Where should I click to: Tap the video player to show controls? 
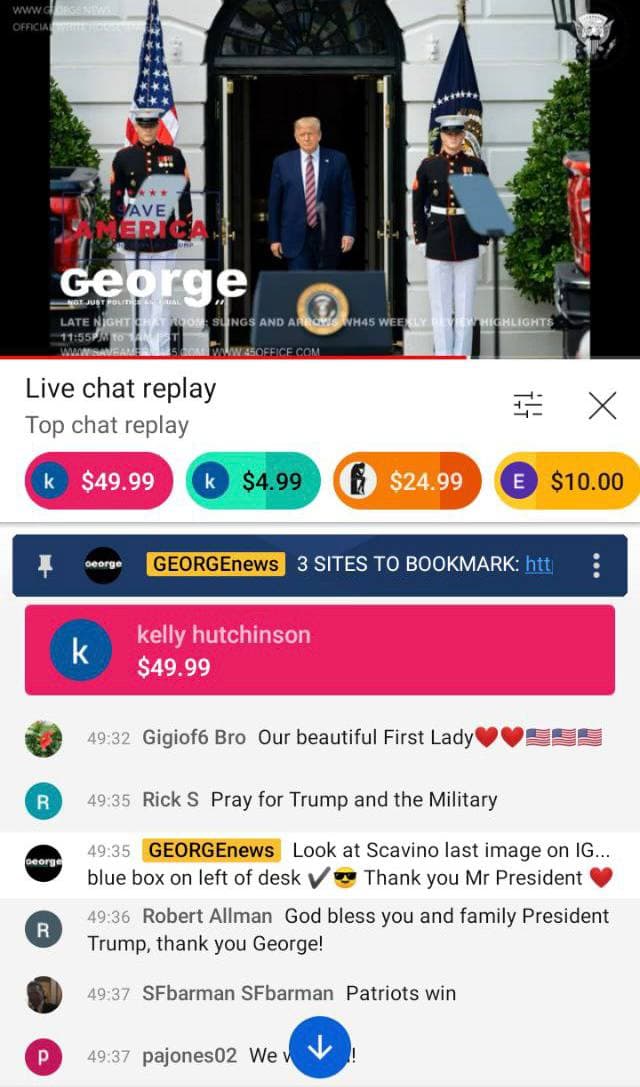tap(320, 180)
